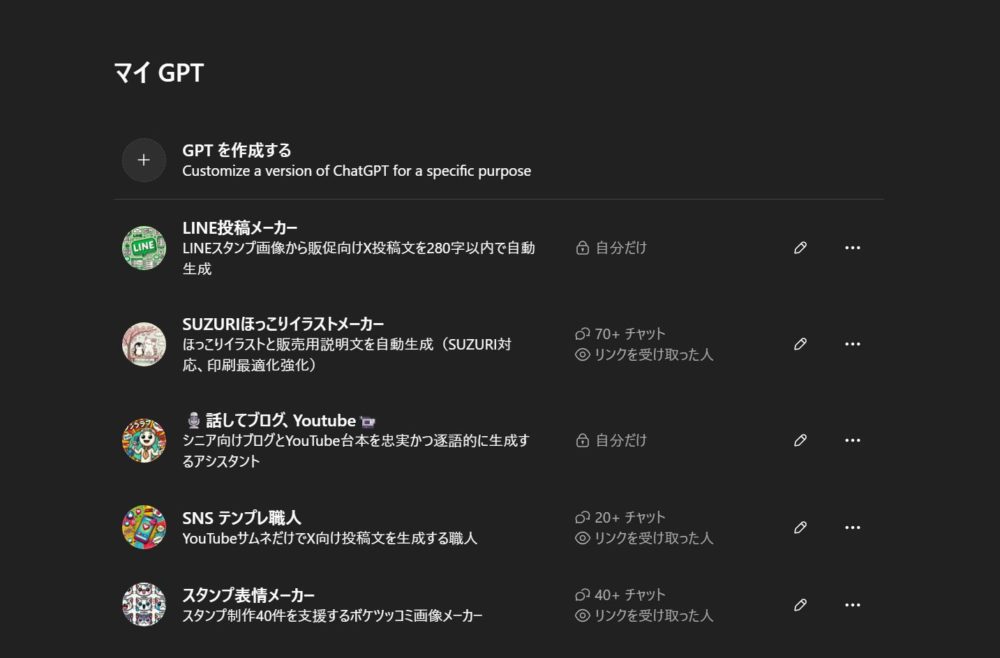Viewport: 1000px width, 658px height.
Task: Edit LINE投稿メーカー with the pencil icon
Action: (800, 248)
